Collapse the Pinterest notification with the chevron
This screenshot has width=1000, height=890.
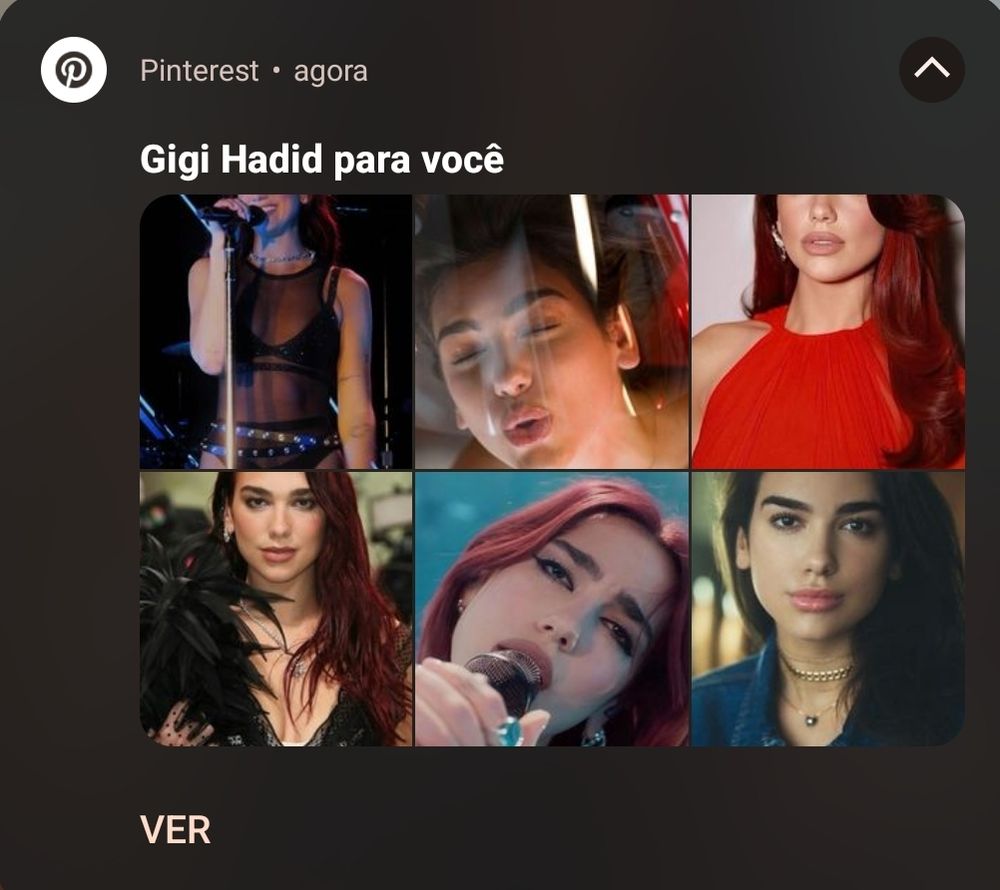[931, 69]
